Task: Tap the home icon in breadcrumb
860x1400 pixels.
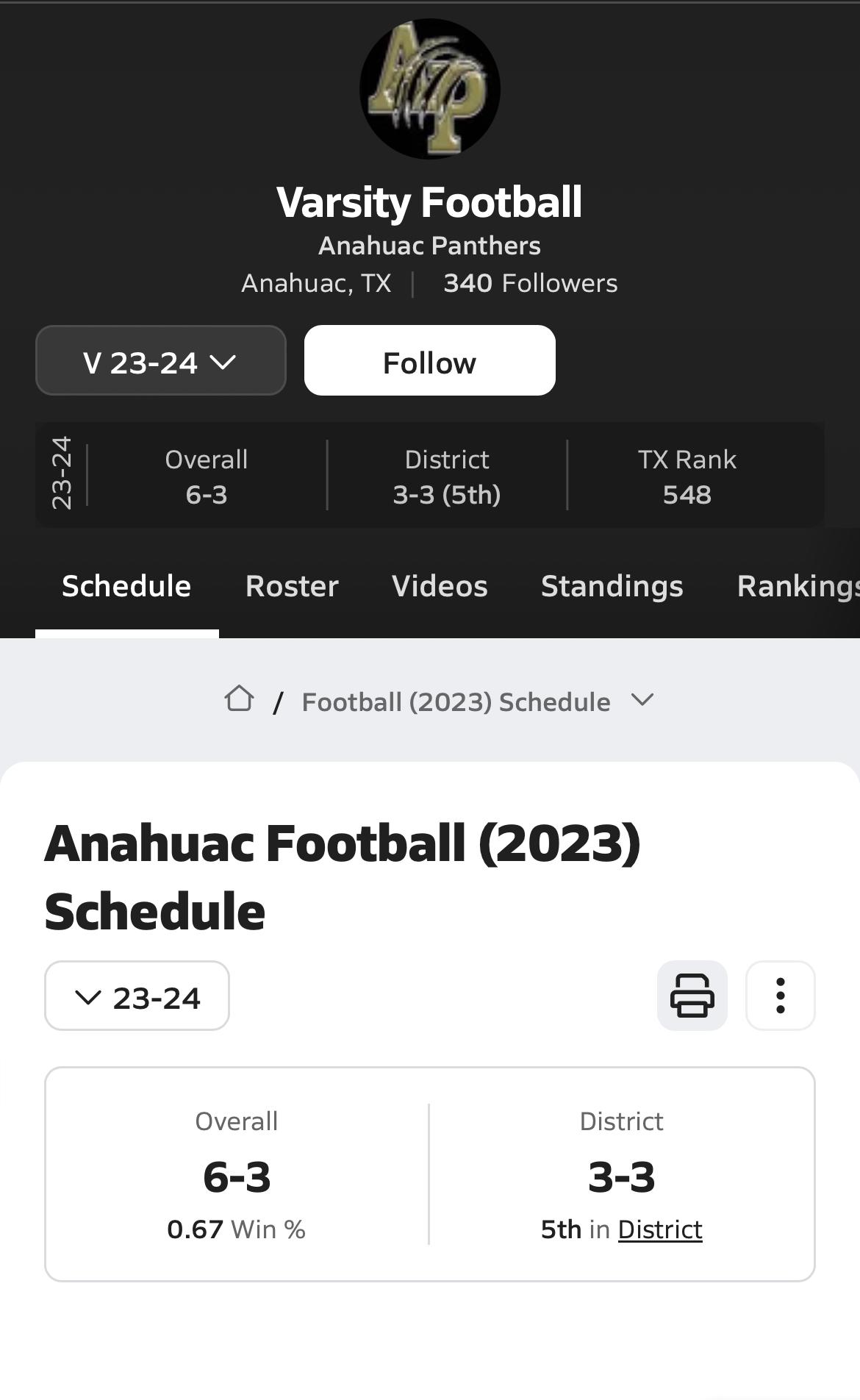Action: (x=239, y=699)
